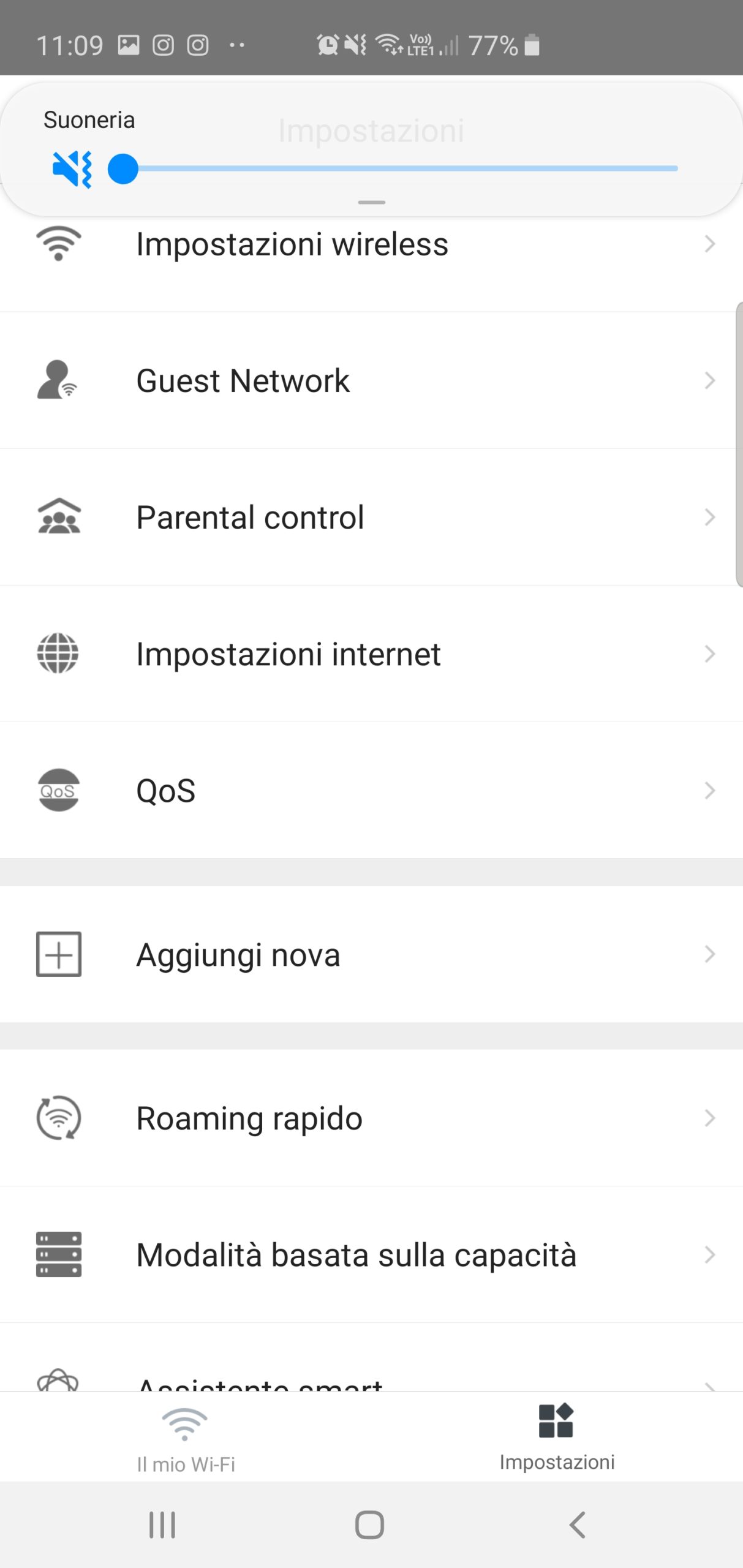The height and width of the screenshot is (1568, 743).
Task: Open the QoS settings row
Action: (x=371, y=790)
